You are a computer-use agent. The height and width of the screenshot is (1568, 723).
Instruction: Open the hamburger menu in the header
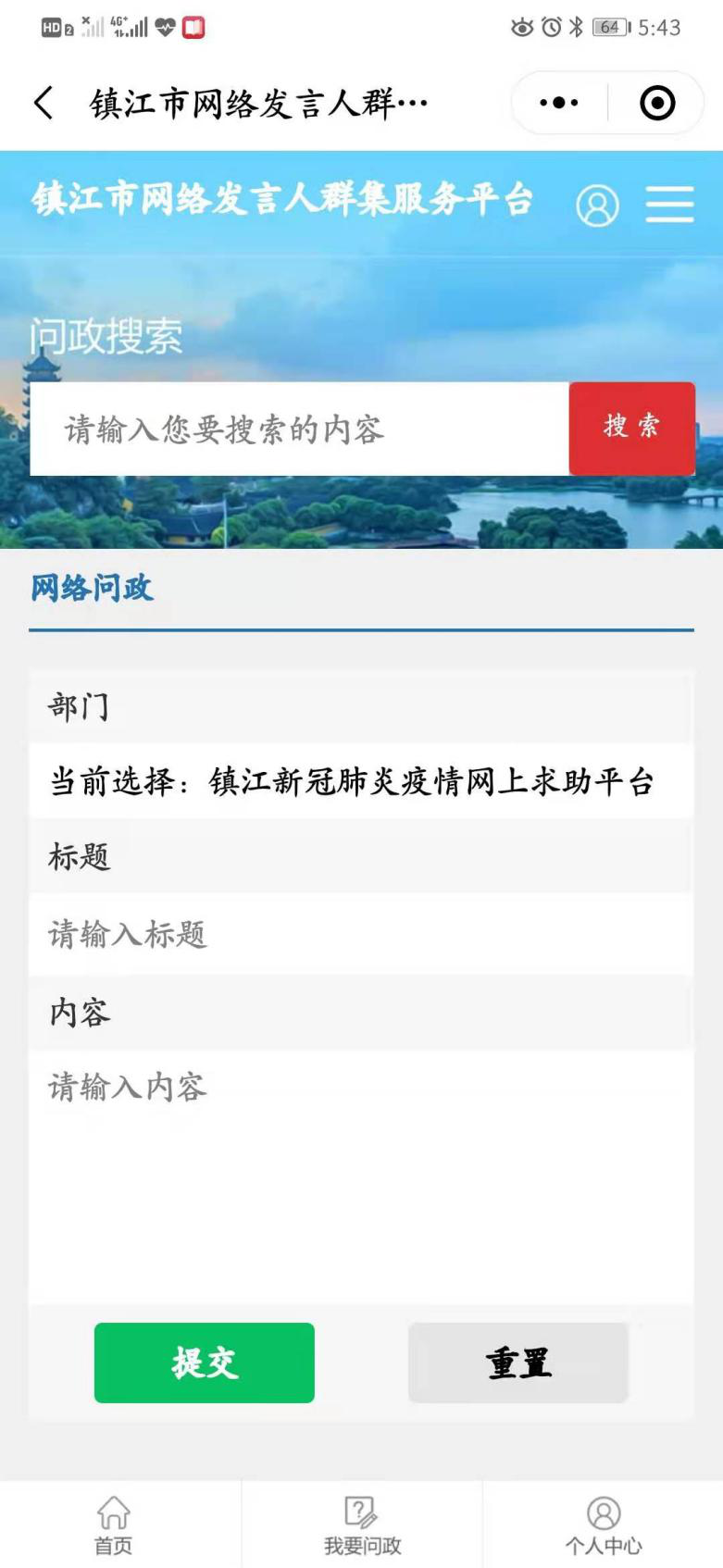[669, 204]
